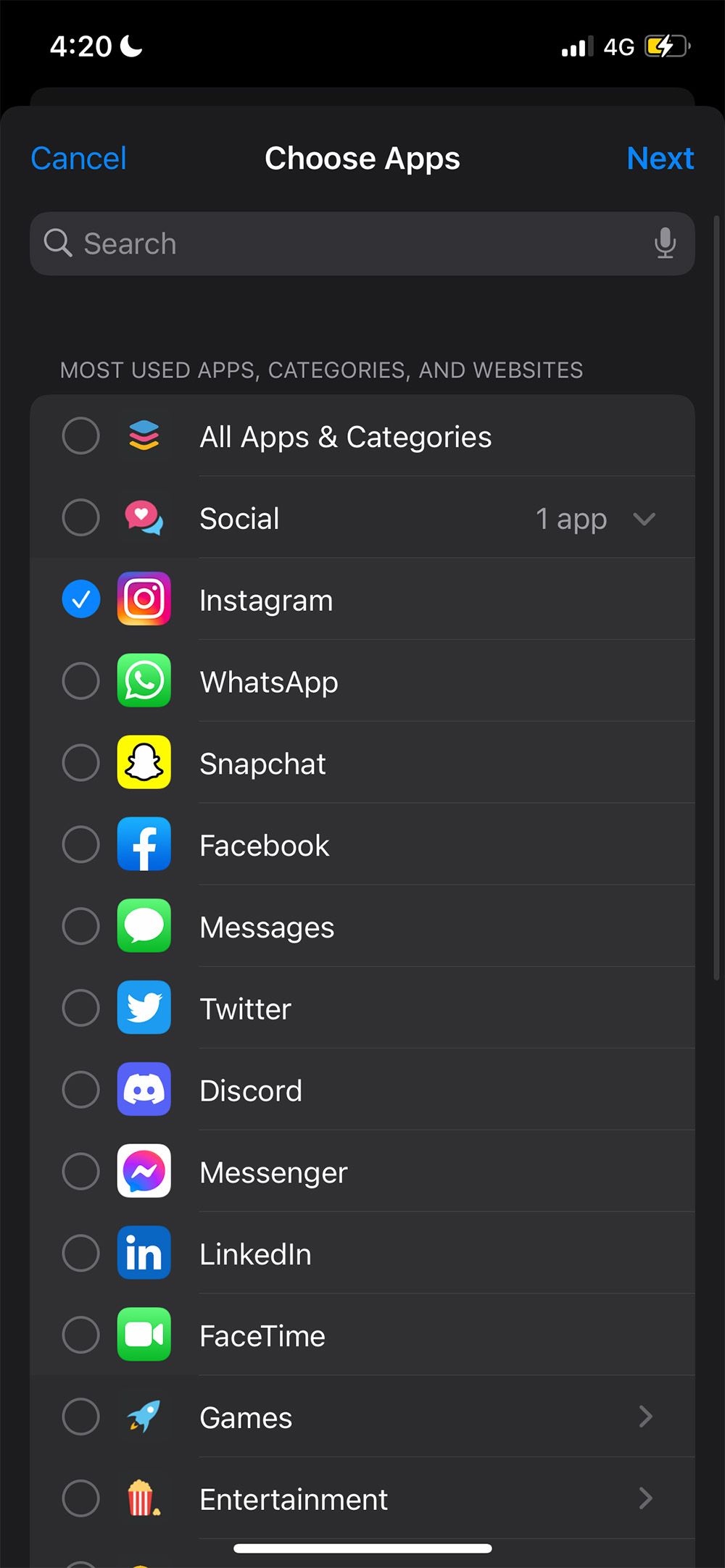Collapse the Social category list

[644, 519]
